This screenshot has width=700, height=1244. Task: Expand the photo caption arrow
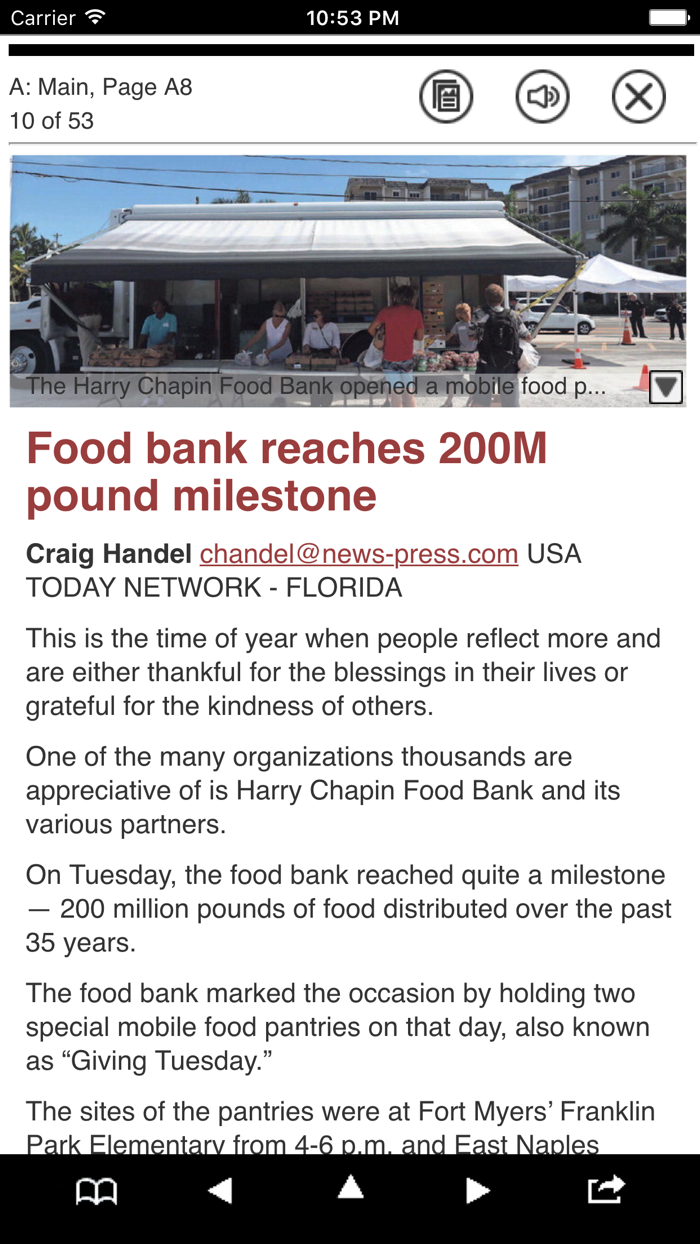[x=666, y=387]
